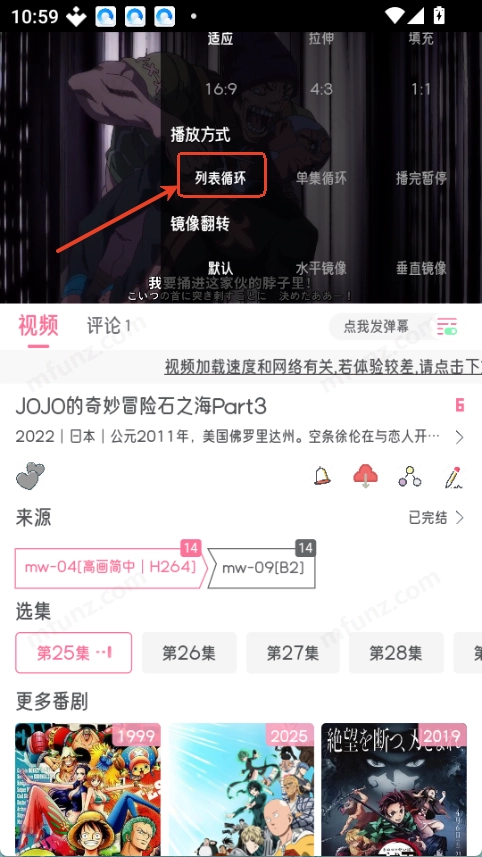This screenshot has height=857, width=482.
Task: Share the anime via the share icon
Action: click(x=409, y=477)
